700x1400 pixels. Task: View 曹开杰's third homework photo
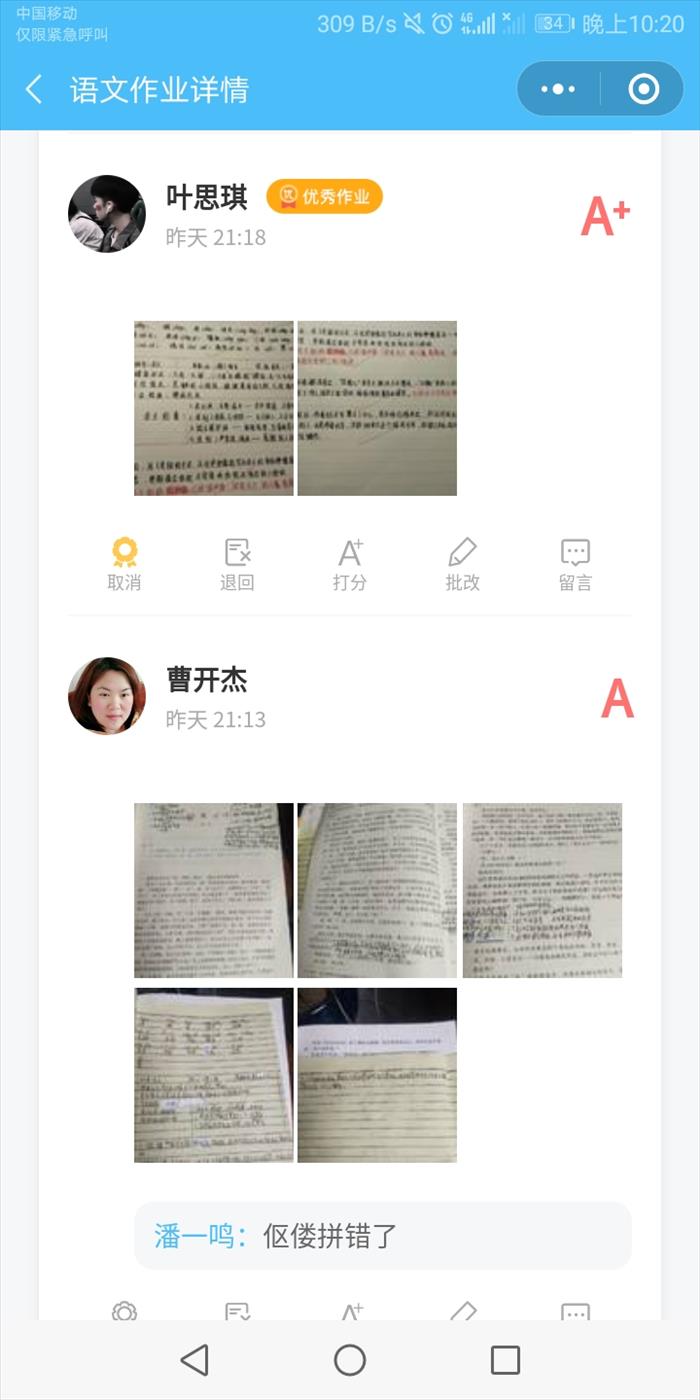point(542,890)
